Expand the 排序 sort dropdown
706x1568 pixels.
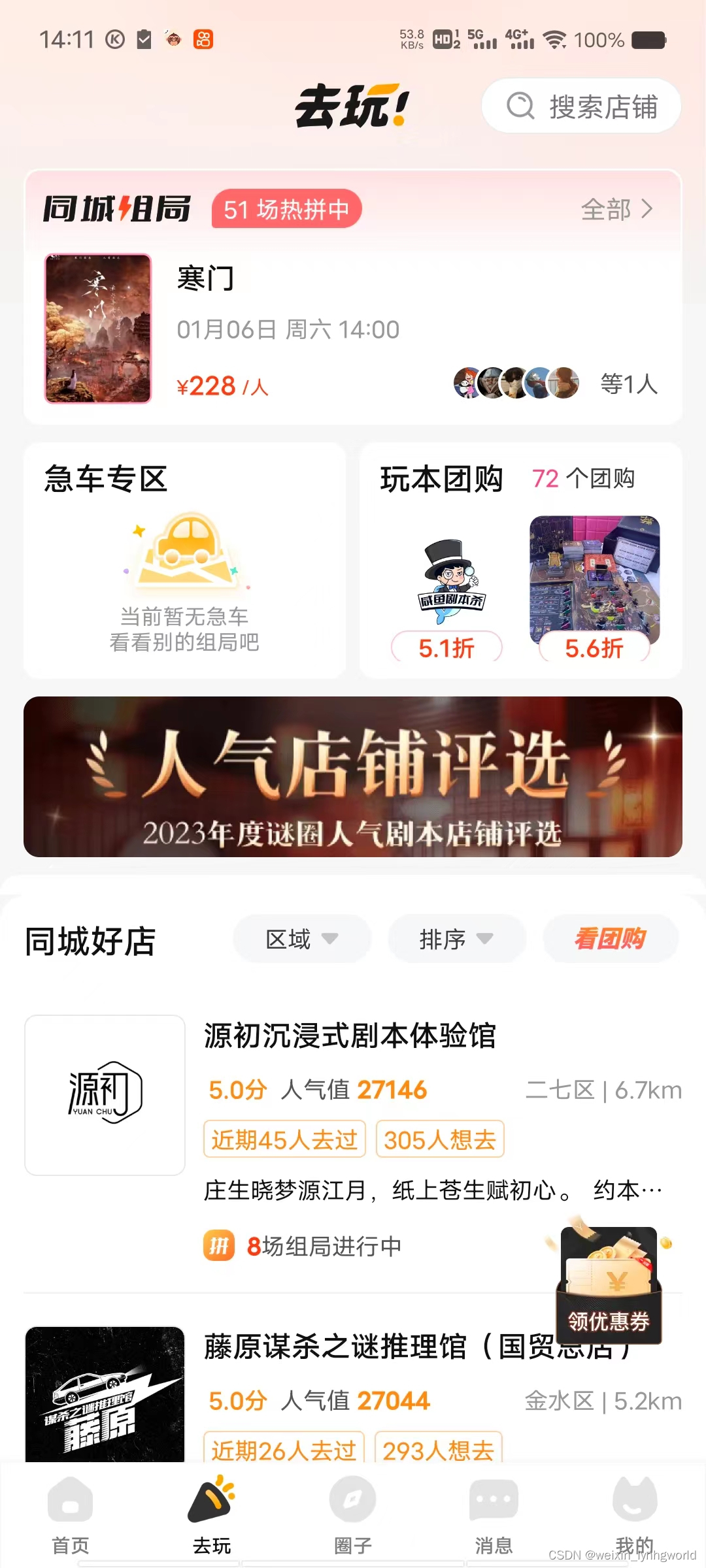click(456, 939)
